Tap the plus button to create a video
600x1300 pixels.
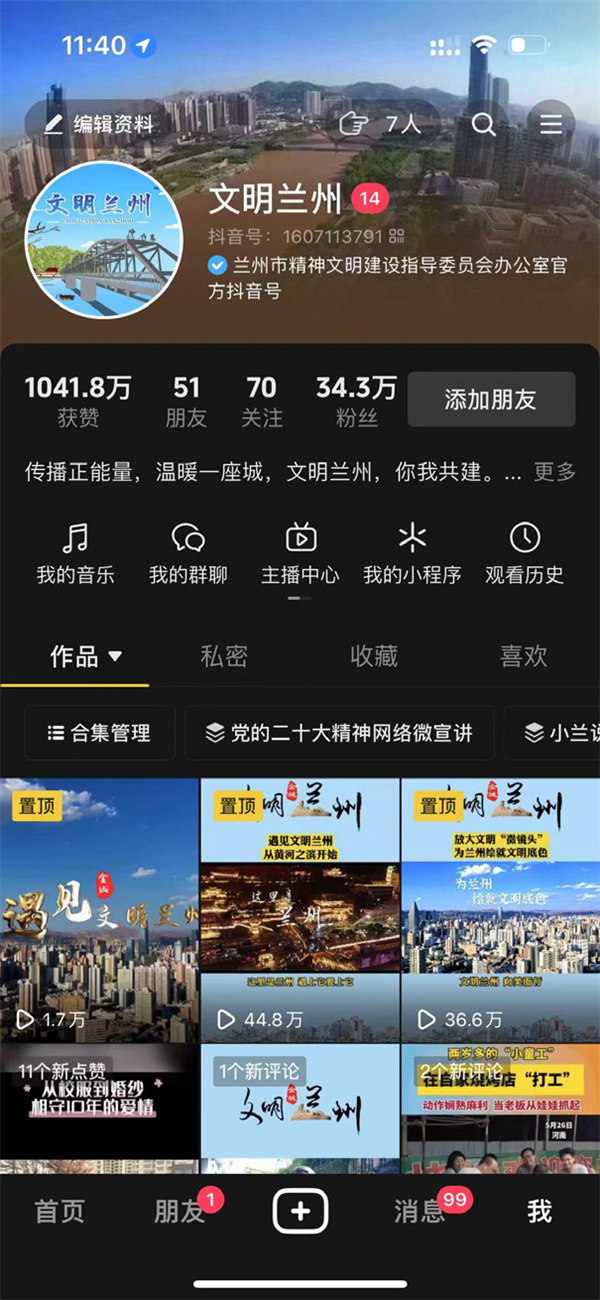300,1212
